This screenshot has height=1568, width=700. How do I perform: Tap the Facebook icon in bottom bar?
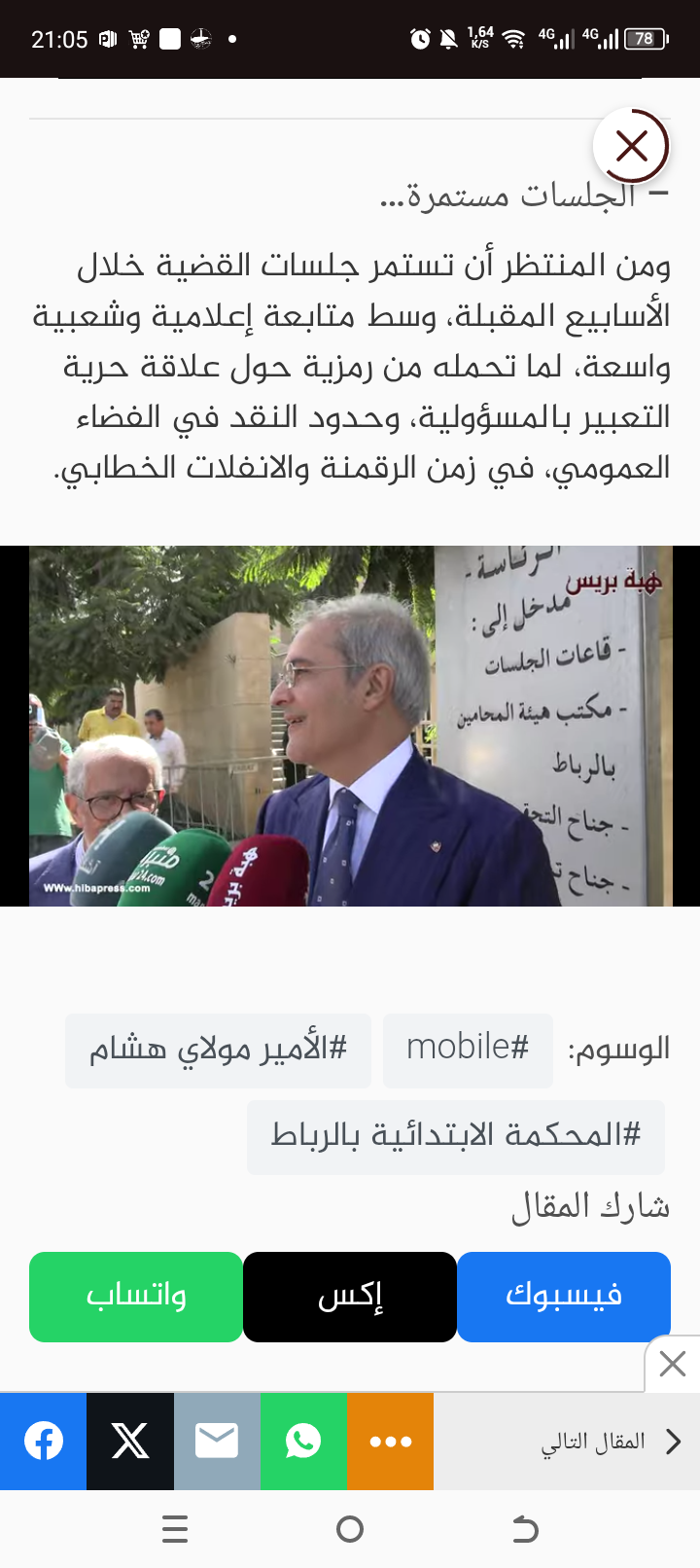(43, 1441)
